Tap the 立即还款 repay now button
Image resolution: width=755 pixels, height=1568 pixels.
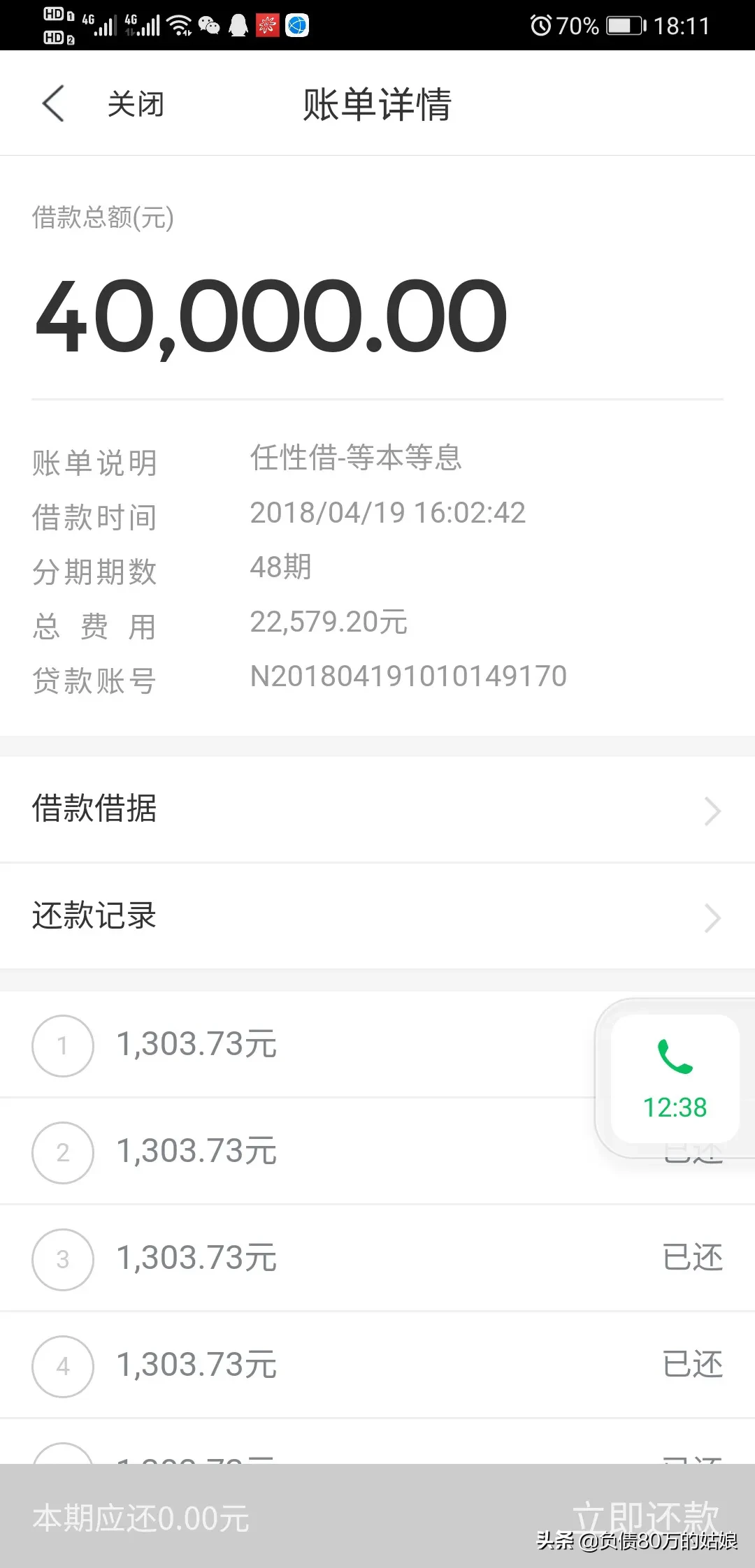click(x=645, y=1516)
